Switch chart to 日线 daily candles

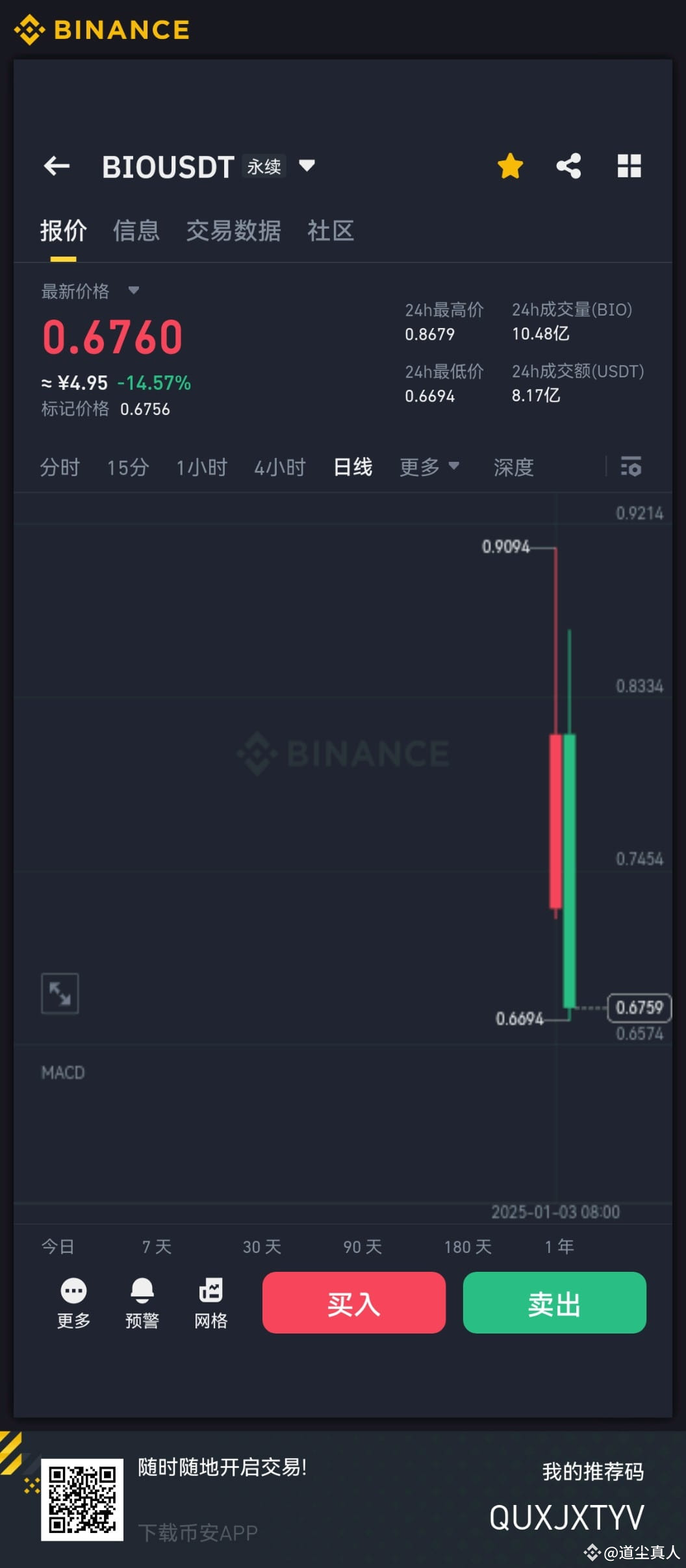[353, 467]
